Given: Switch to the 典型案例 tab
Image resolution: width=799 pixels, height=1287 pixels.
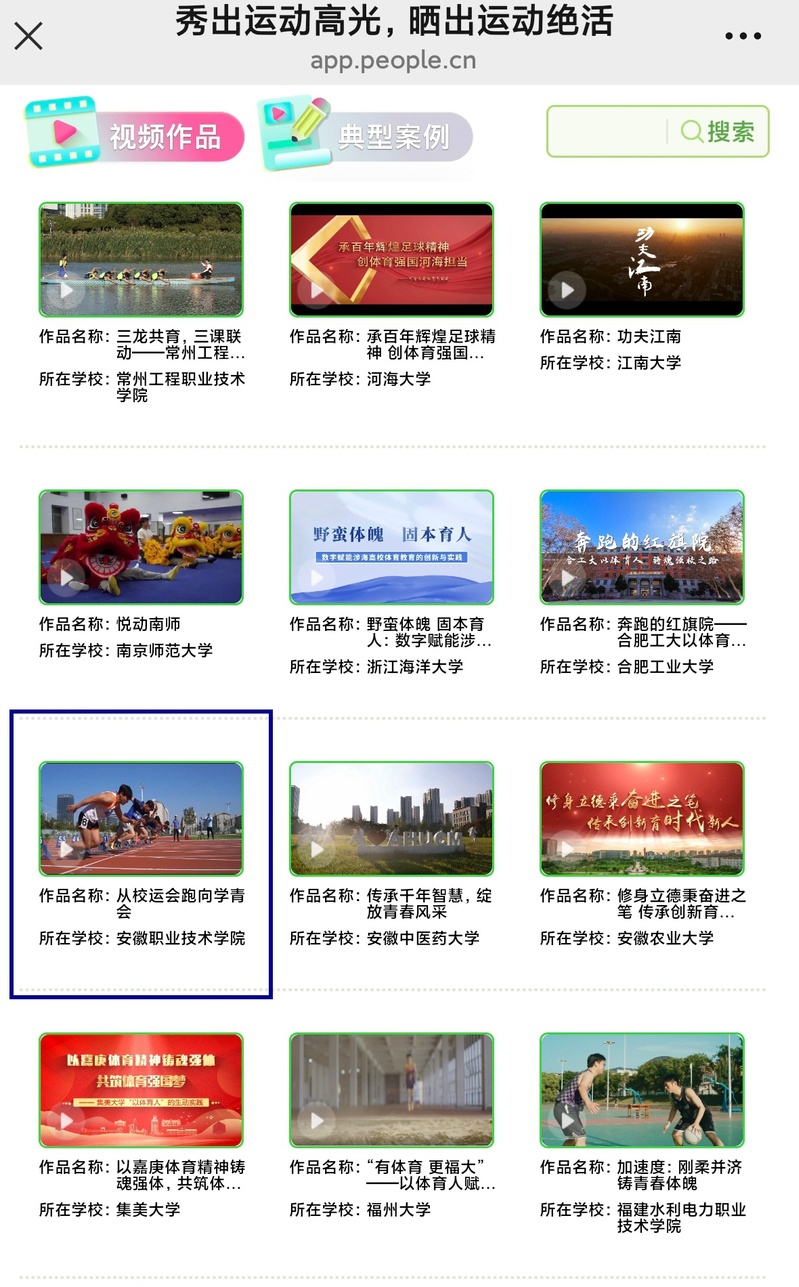Looking at the screenshot, I should (x=365, y=134).
